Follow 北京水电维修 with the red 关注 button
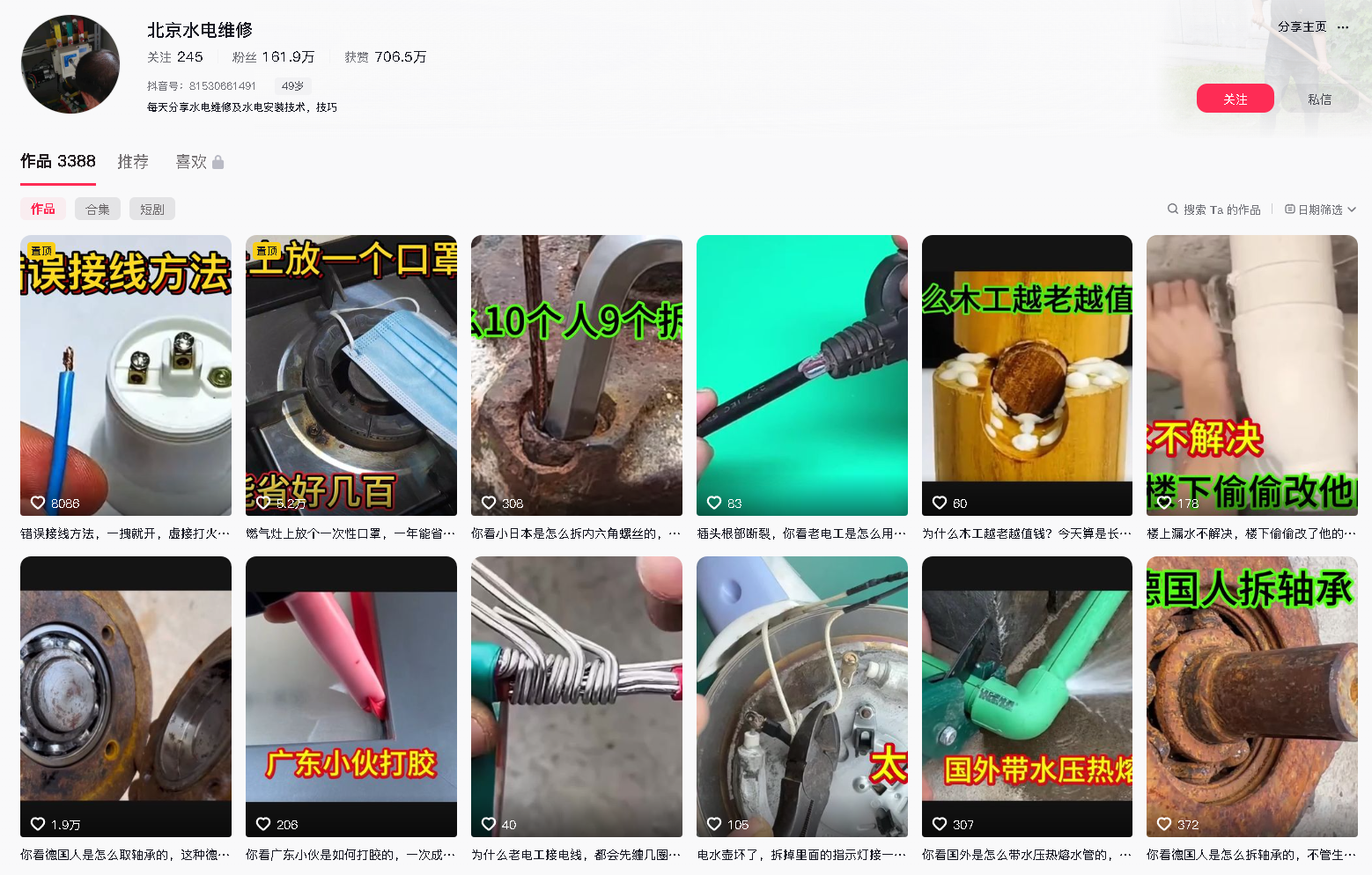This screenshot has height=875, width=1372. tap(1235, 99)
